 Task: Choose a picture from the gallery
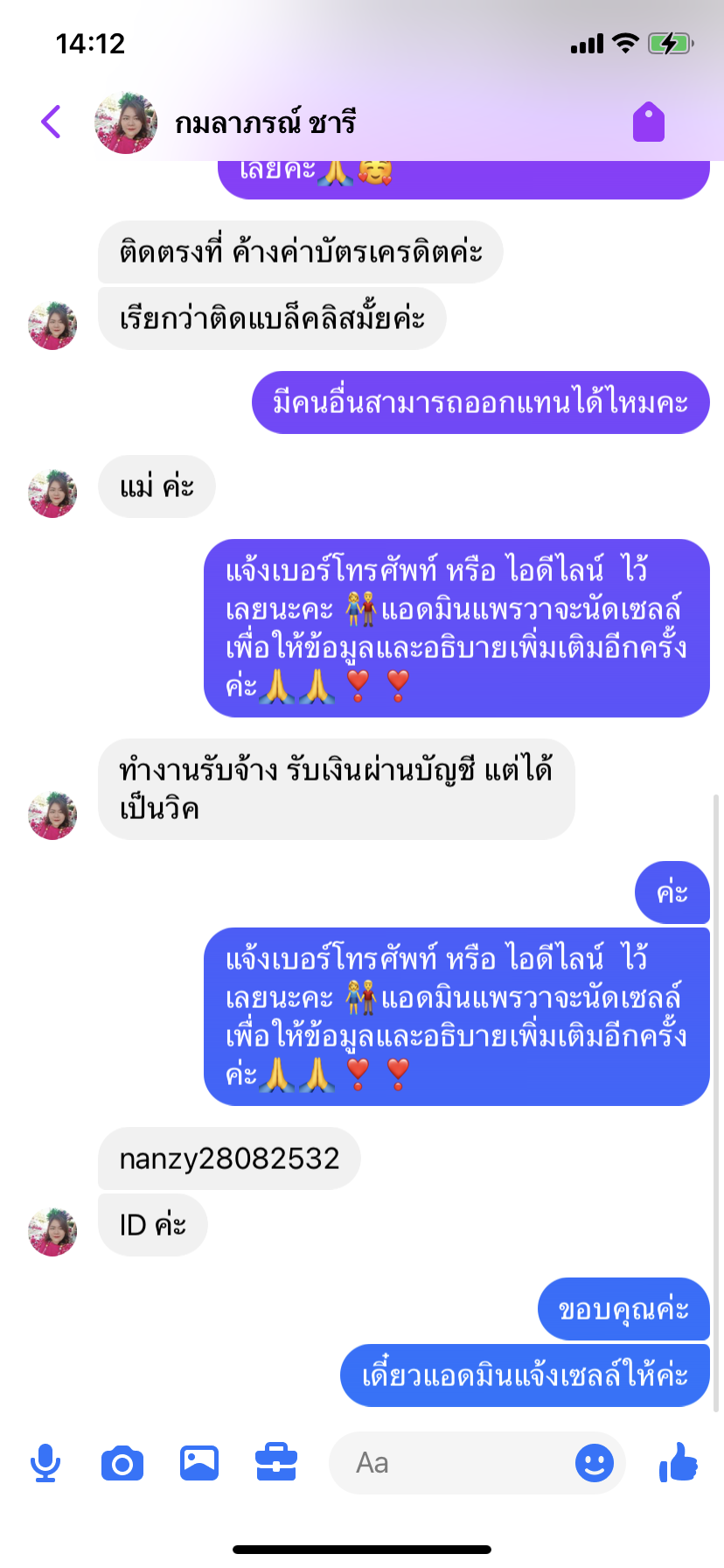199,1463
